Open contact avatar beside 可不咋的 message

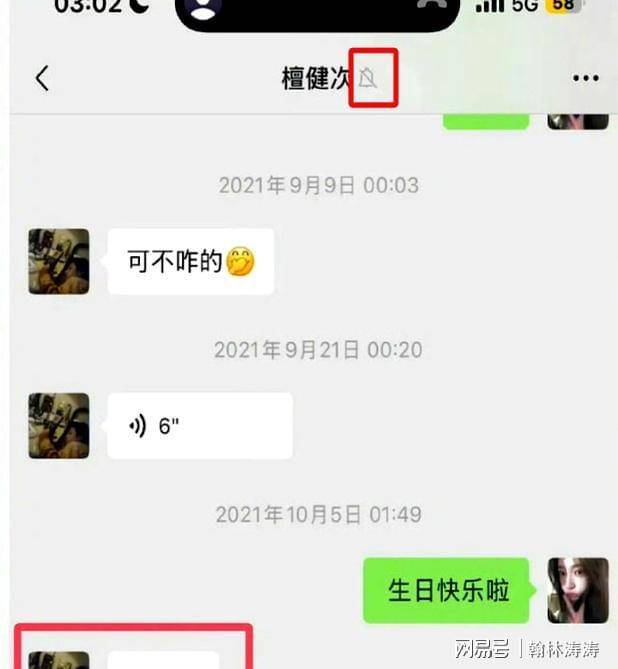click(x=58, y=261)
